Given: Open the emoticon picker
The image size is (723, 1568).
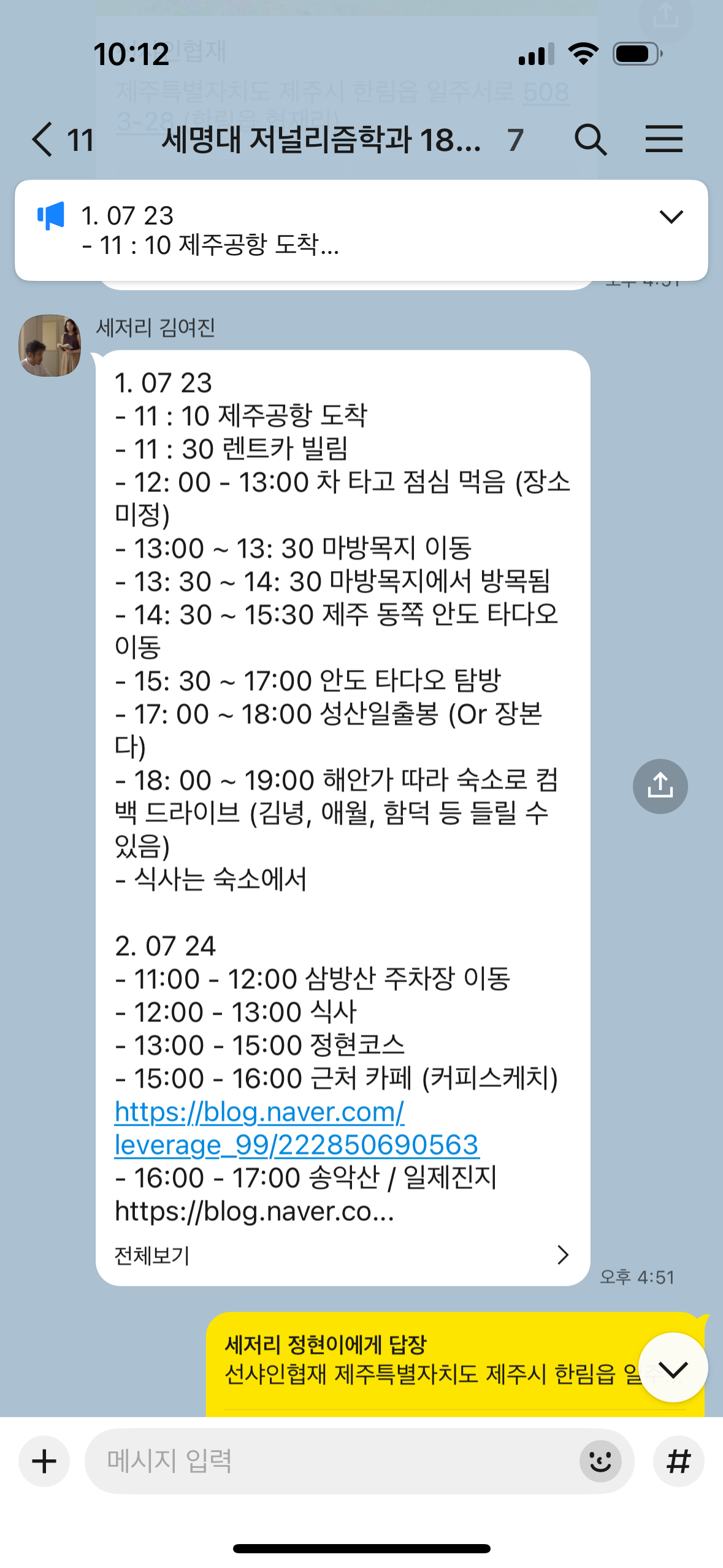Looking at the screenshot, I should click(600, 1461).
